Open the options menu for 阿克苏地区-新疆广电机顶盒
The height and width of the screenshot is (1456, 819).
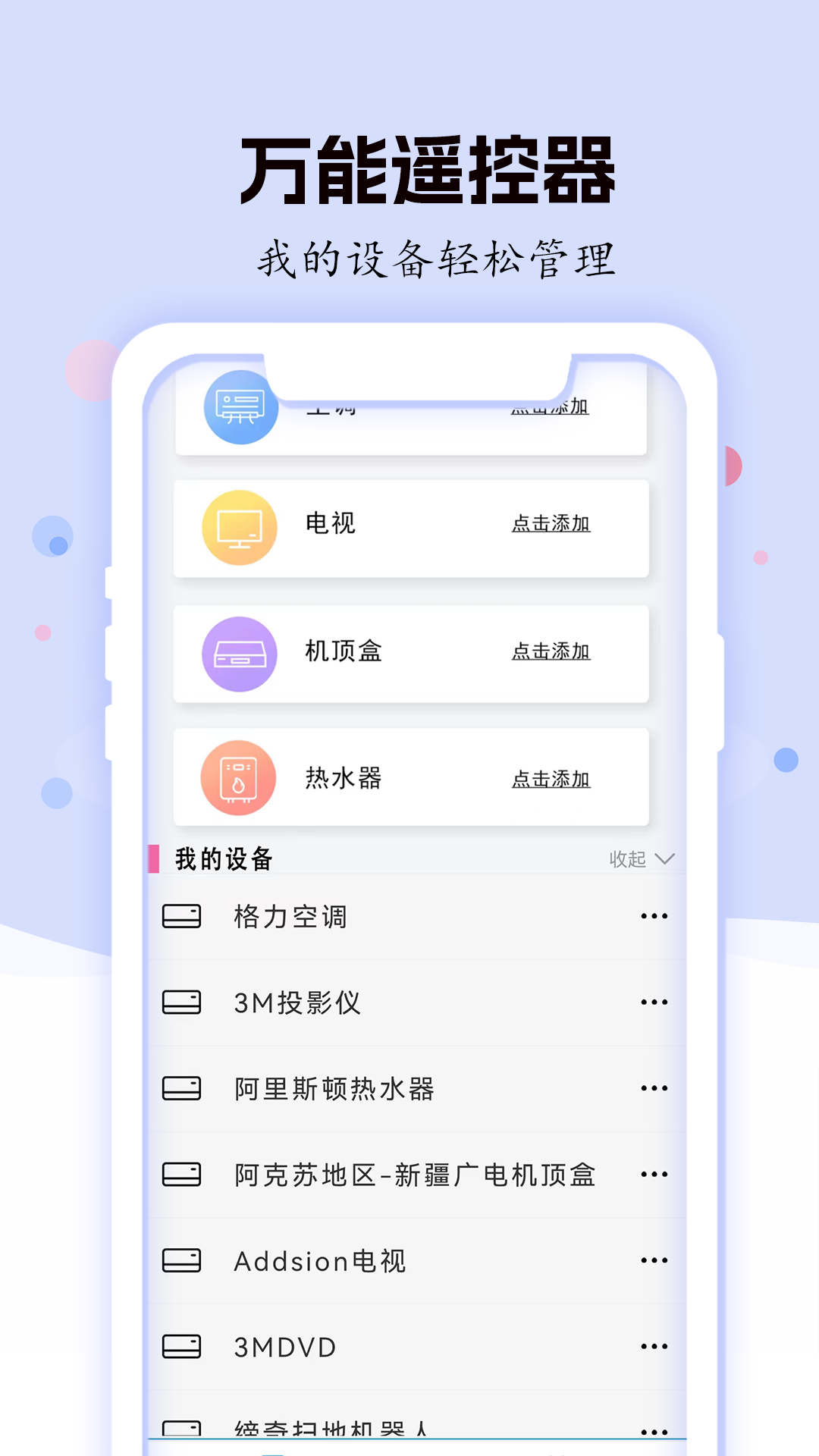(653, 1174)
